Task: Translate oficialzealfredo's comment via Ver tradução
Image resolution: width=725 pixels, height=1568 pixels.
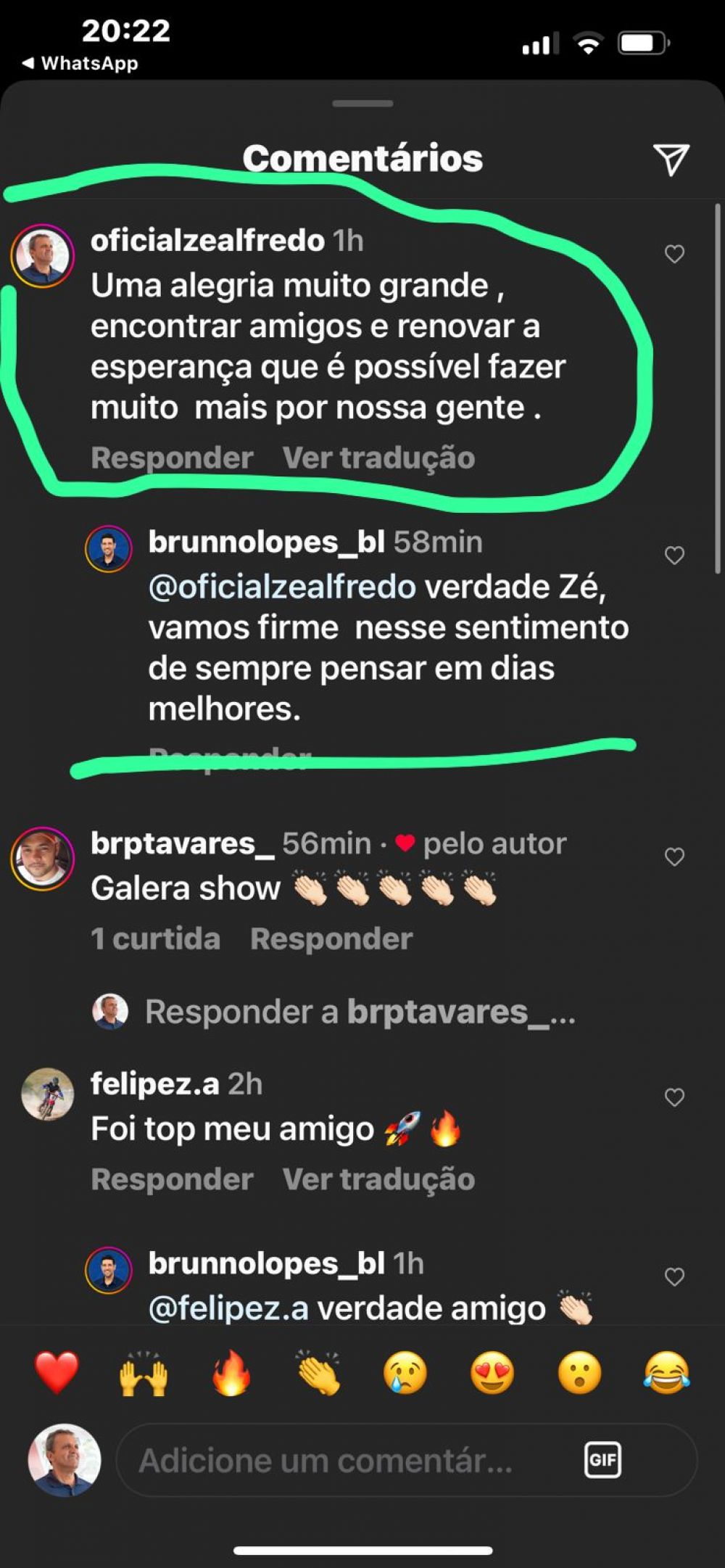Action: point(378,458)
